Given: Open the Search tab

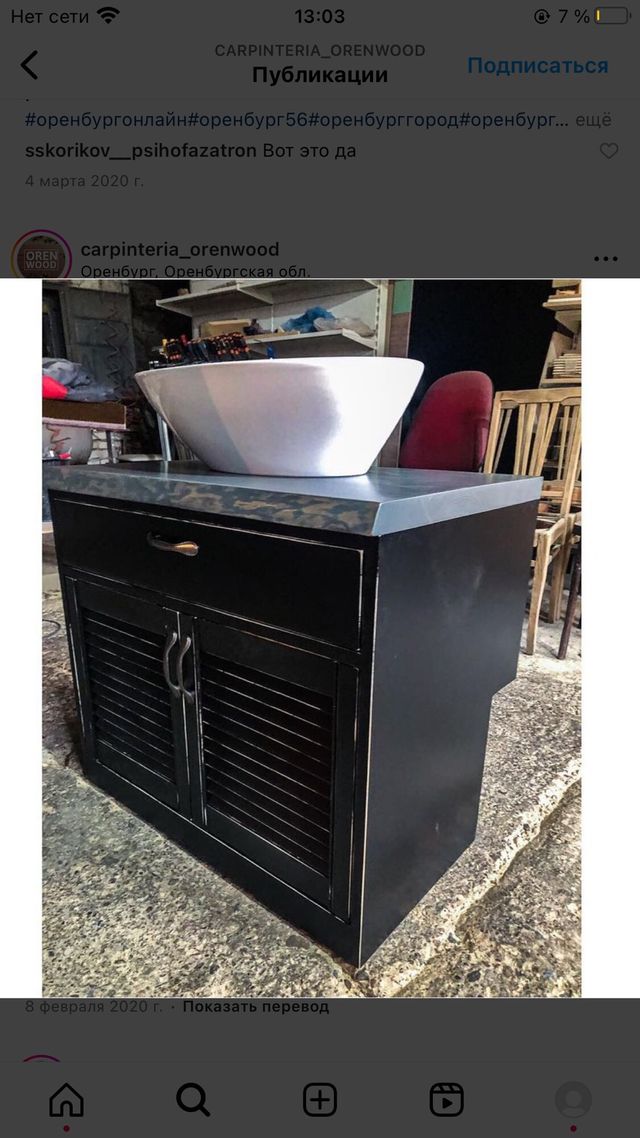Looking at the screenshot, I should (x=193, y=1100).
